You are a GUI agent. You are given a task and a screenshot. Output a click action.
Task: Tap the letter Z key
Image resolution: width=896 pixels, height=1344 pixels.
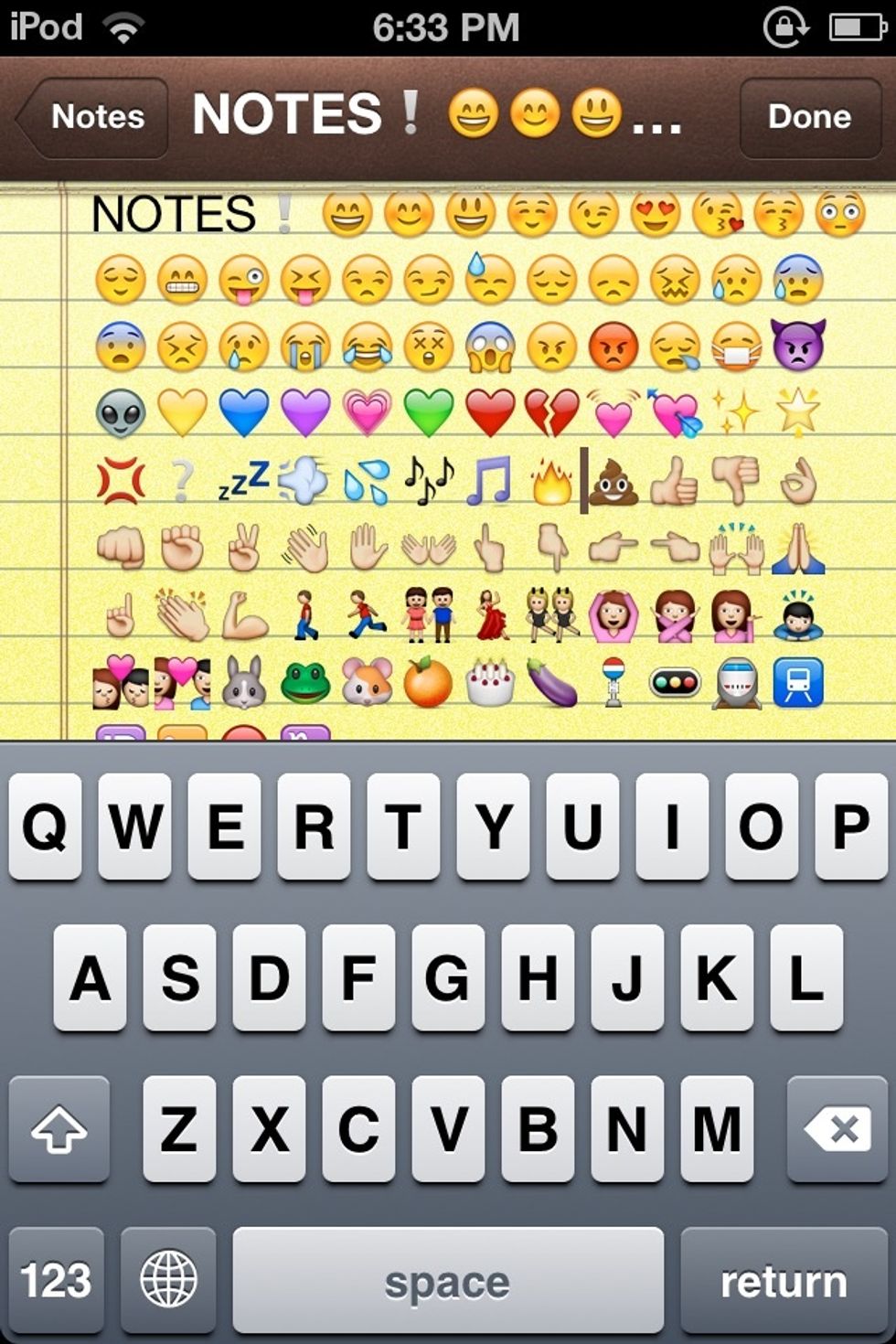point(179,1129)
